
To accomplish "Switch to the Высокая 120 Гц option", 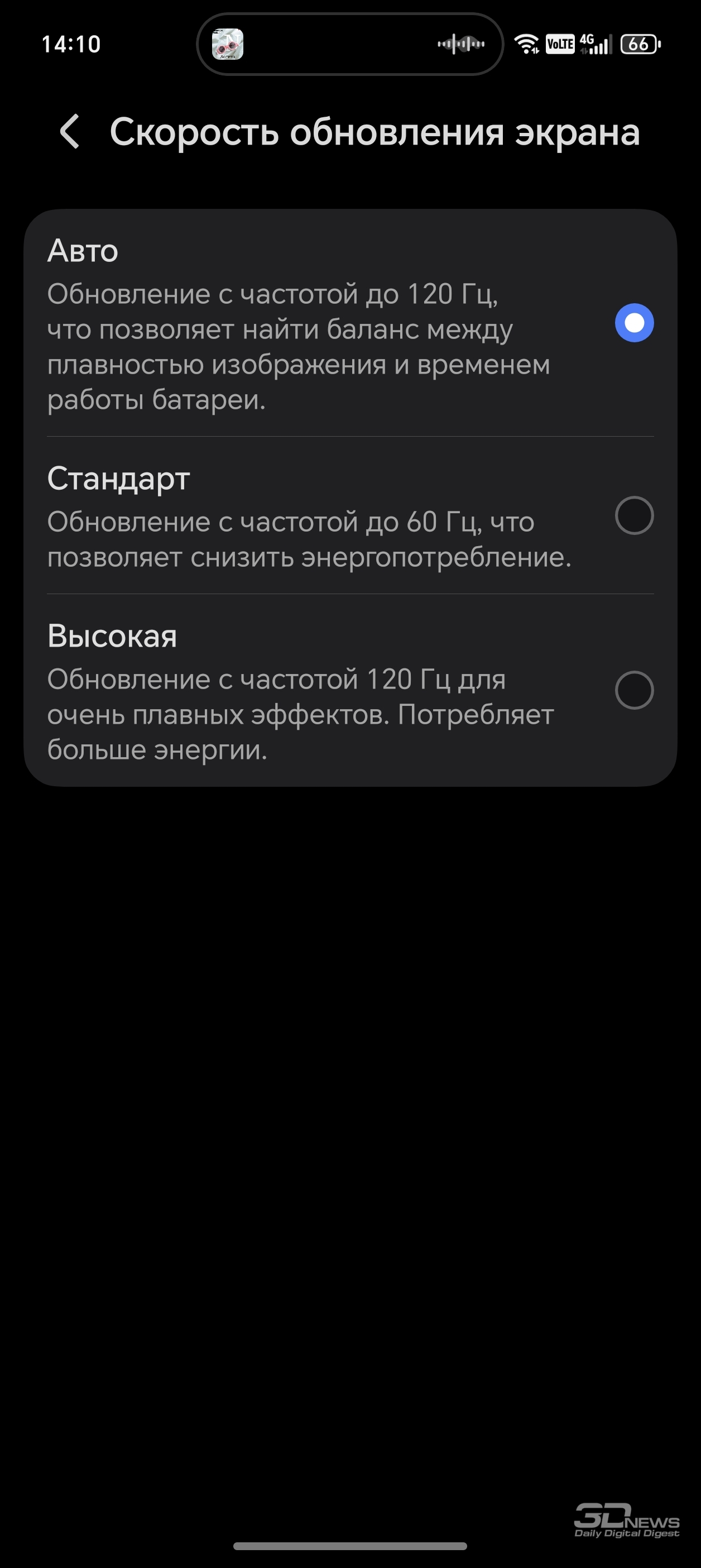I will tap(634, 690).
